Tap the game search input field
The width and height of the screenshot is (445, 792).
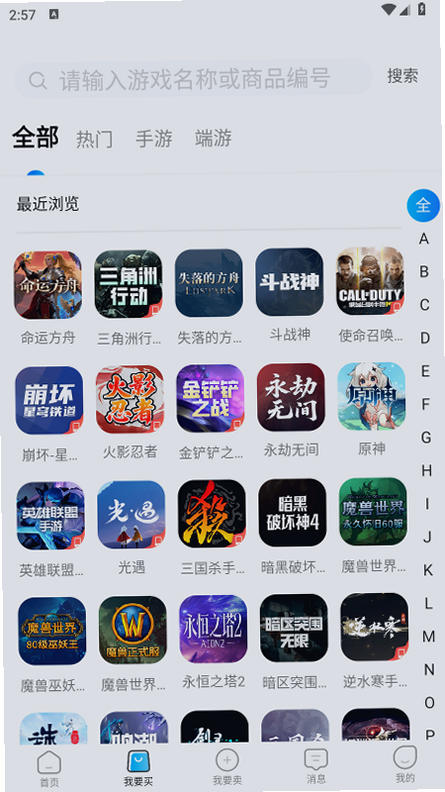[194, 79]
